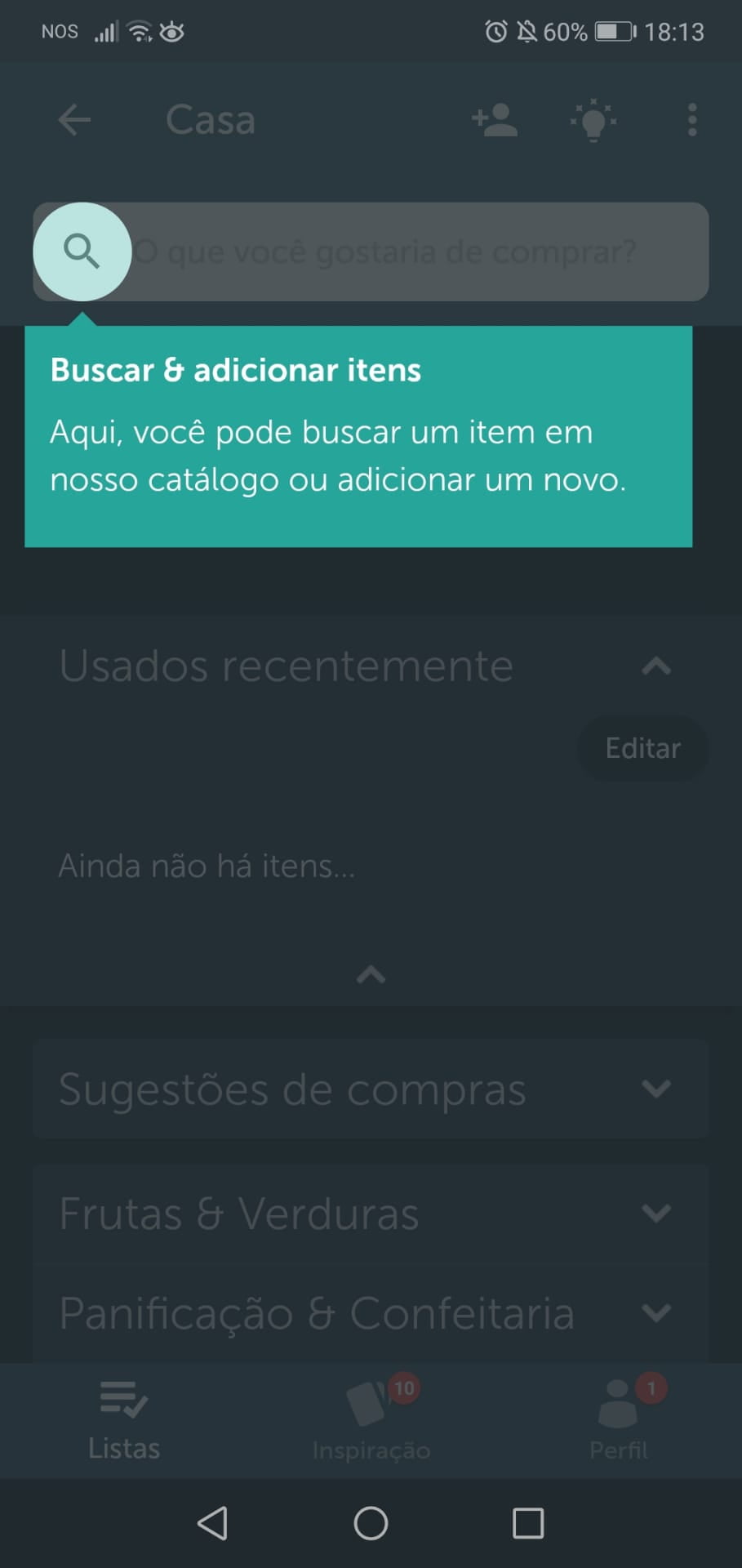Expand Panificação & Confeitaria category
Screen dimensions: 742x1568
pyautogui.click(x=656, y=1312)
